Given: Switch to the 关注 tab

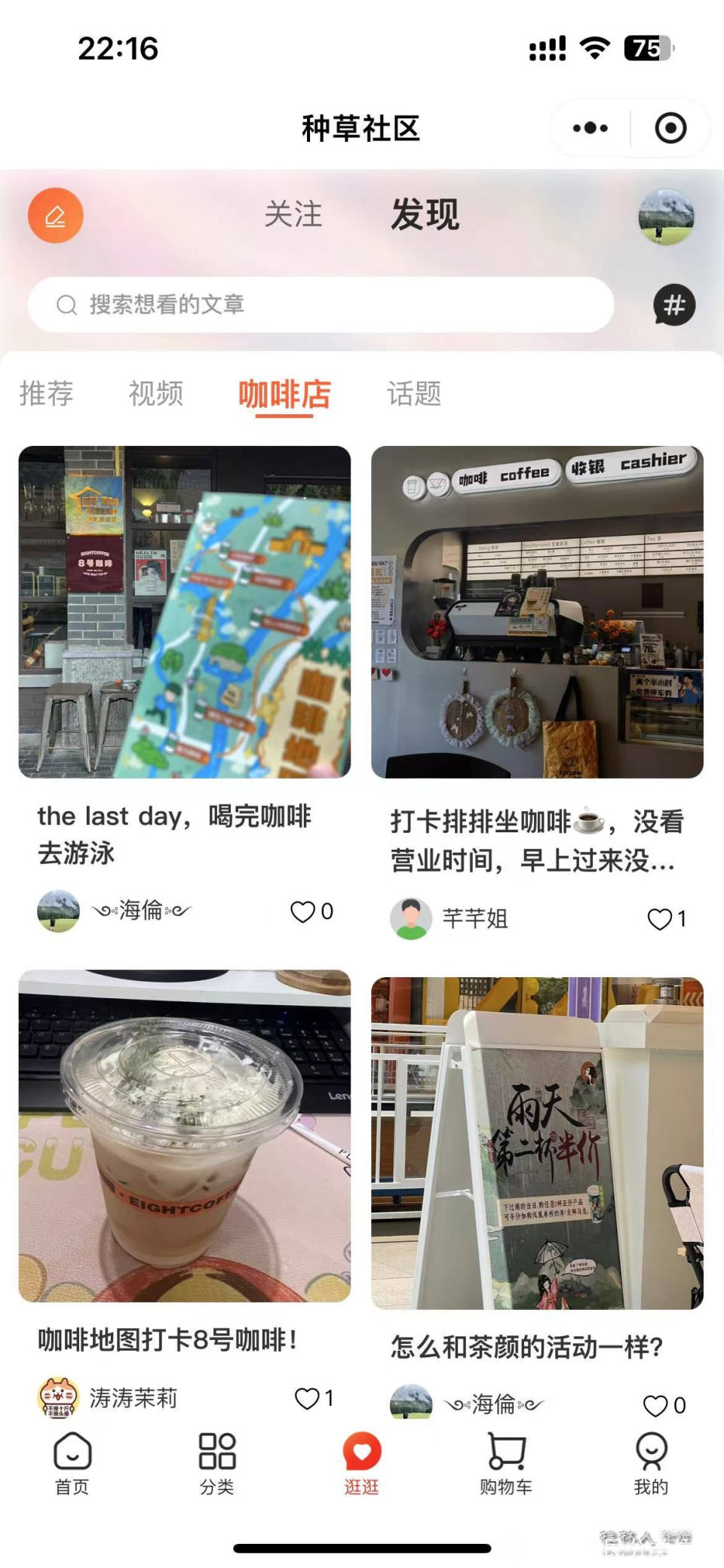Looking at the screenshot, I should pos(293,214).
